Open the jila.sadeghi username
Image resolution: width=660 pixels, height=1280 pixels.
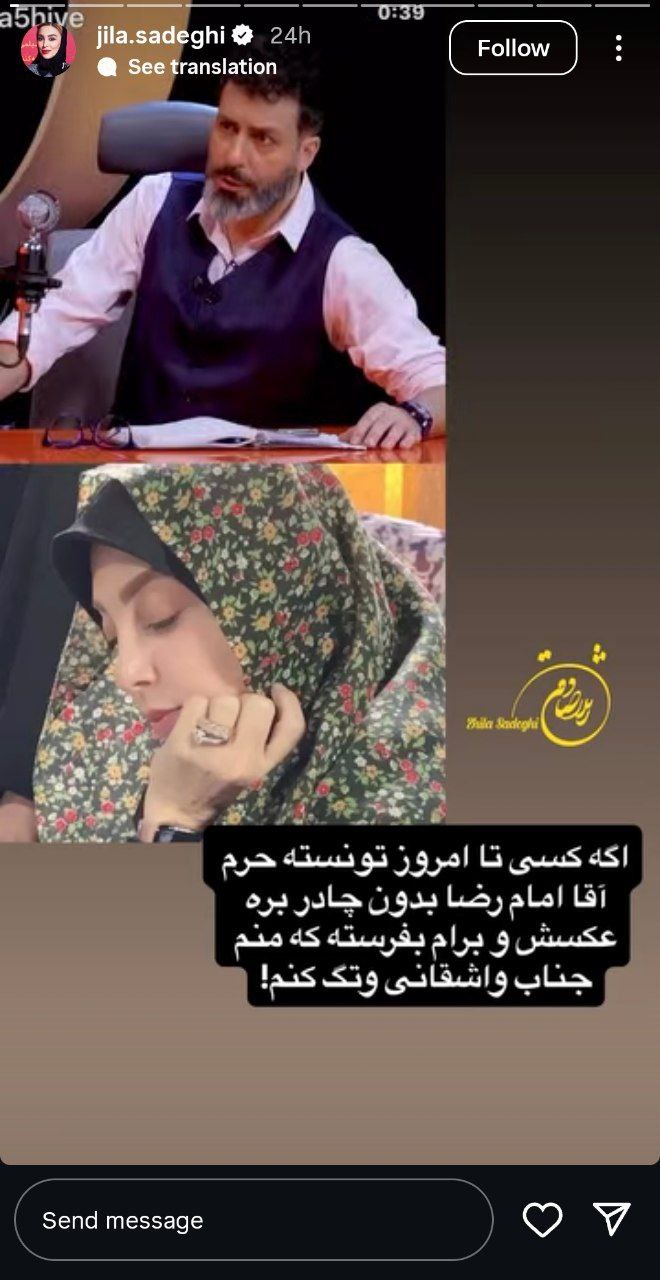[160, 35]
